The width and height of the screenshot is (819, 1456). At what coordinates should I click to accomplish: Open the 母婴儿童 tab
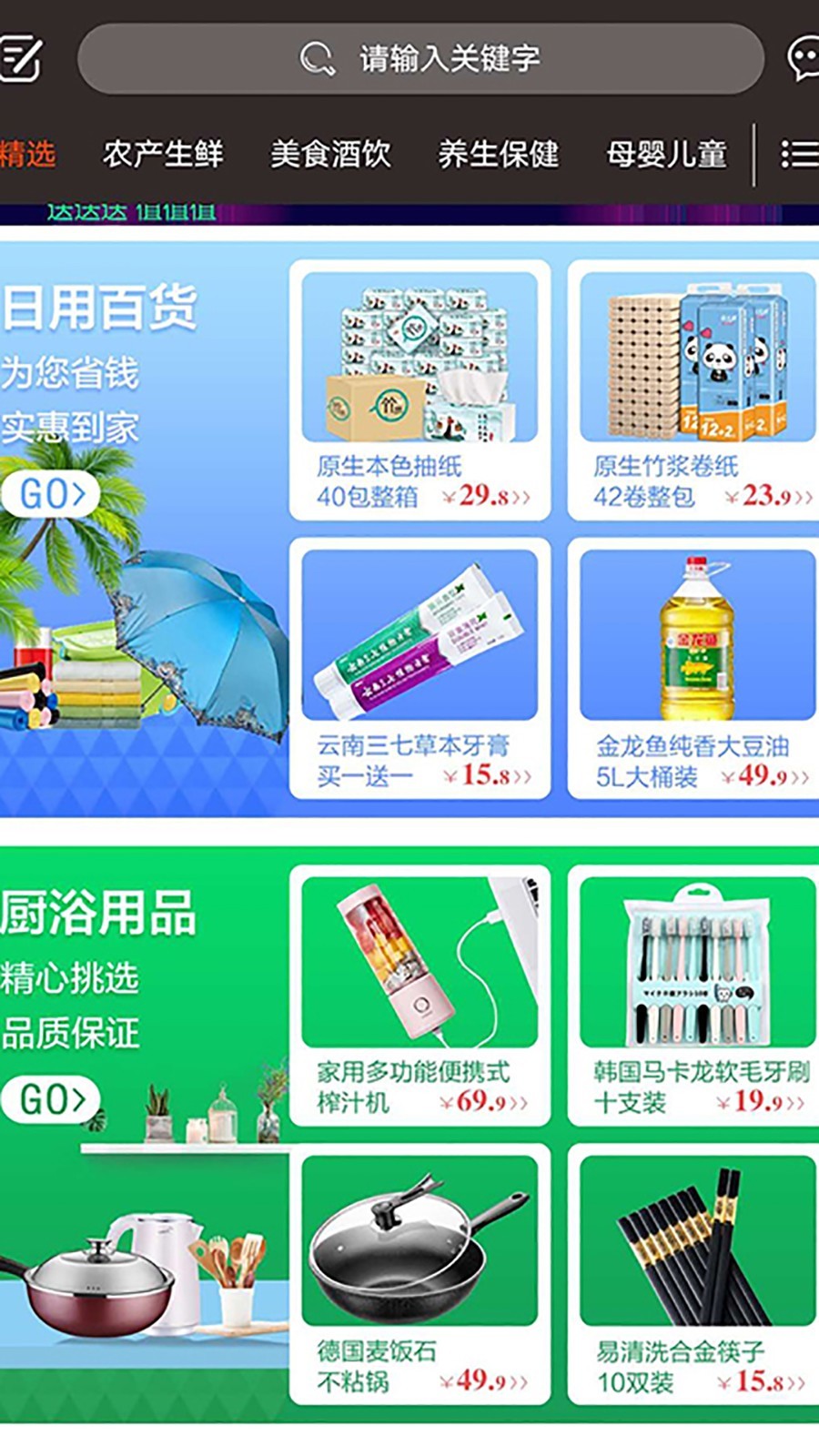[x=666, y=154]
